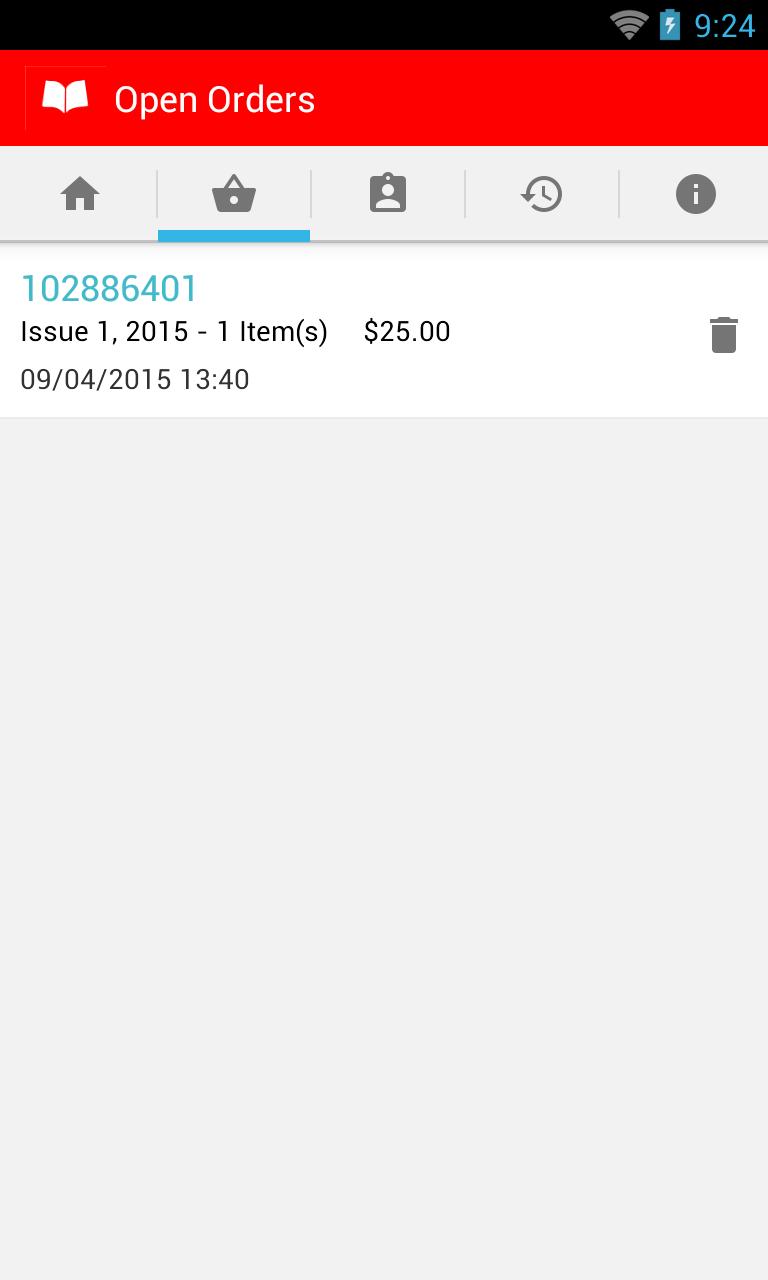Go to the Home tab
This screenshot has height=1280, width=768.
80,194
